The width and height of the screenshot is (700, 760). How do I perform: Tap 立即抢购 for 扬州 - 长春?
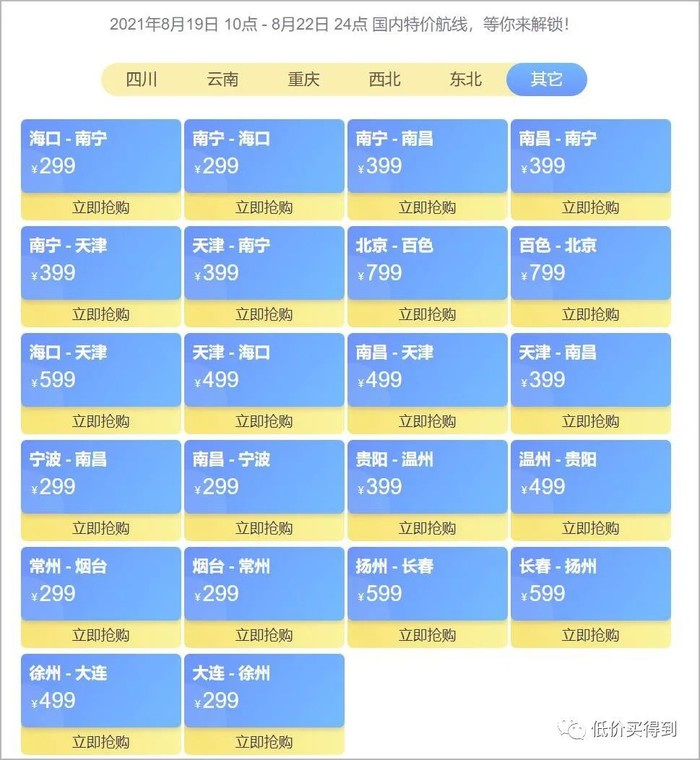[427, 636]
